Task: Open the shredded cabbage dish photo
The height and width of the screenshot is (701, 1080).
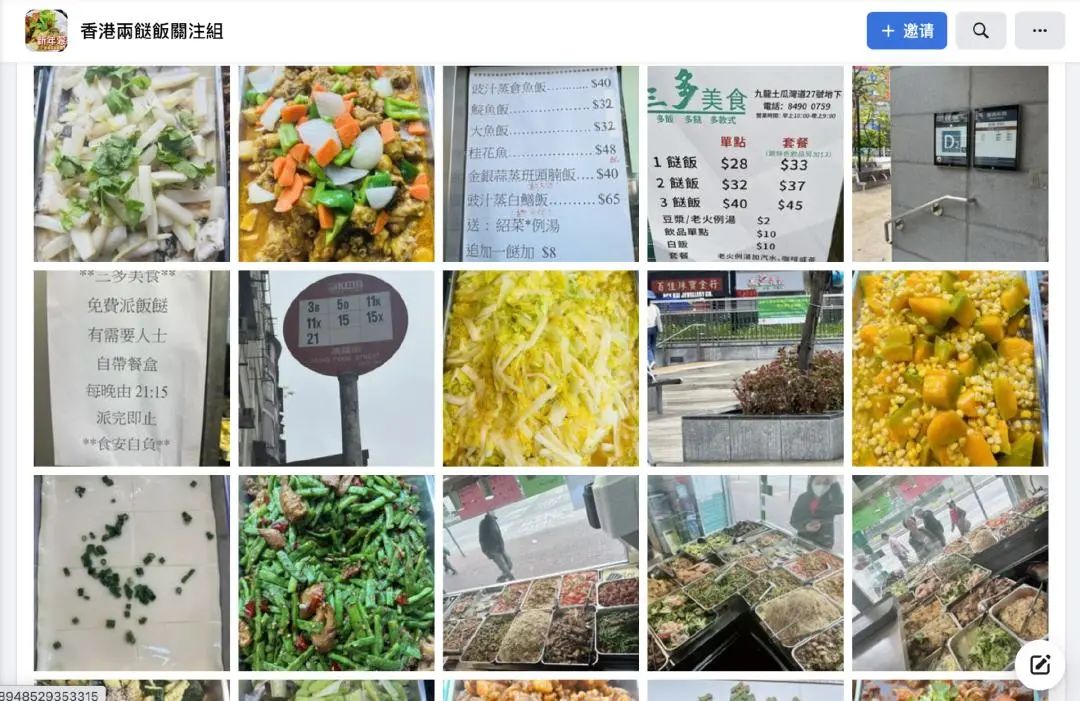Action: point(540,368)
